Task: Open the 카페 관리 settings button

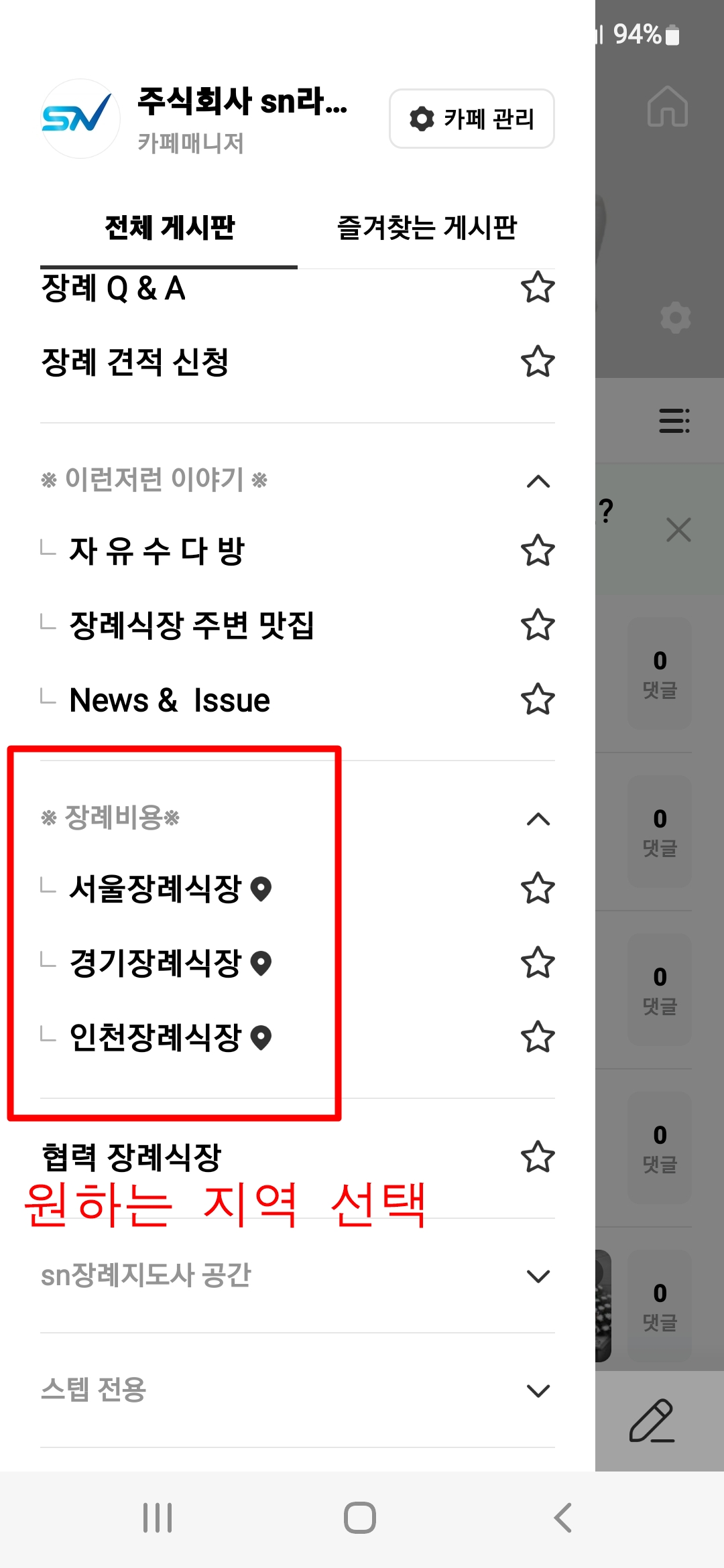Action: pos(471,119)
